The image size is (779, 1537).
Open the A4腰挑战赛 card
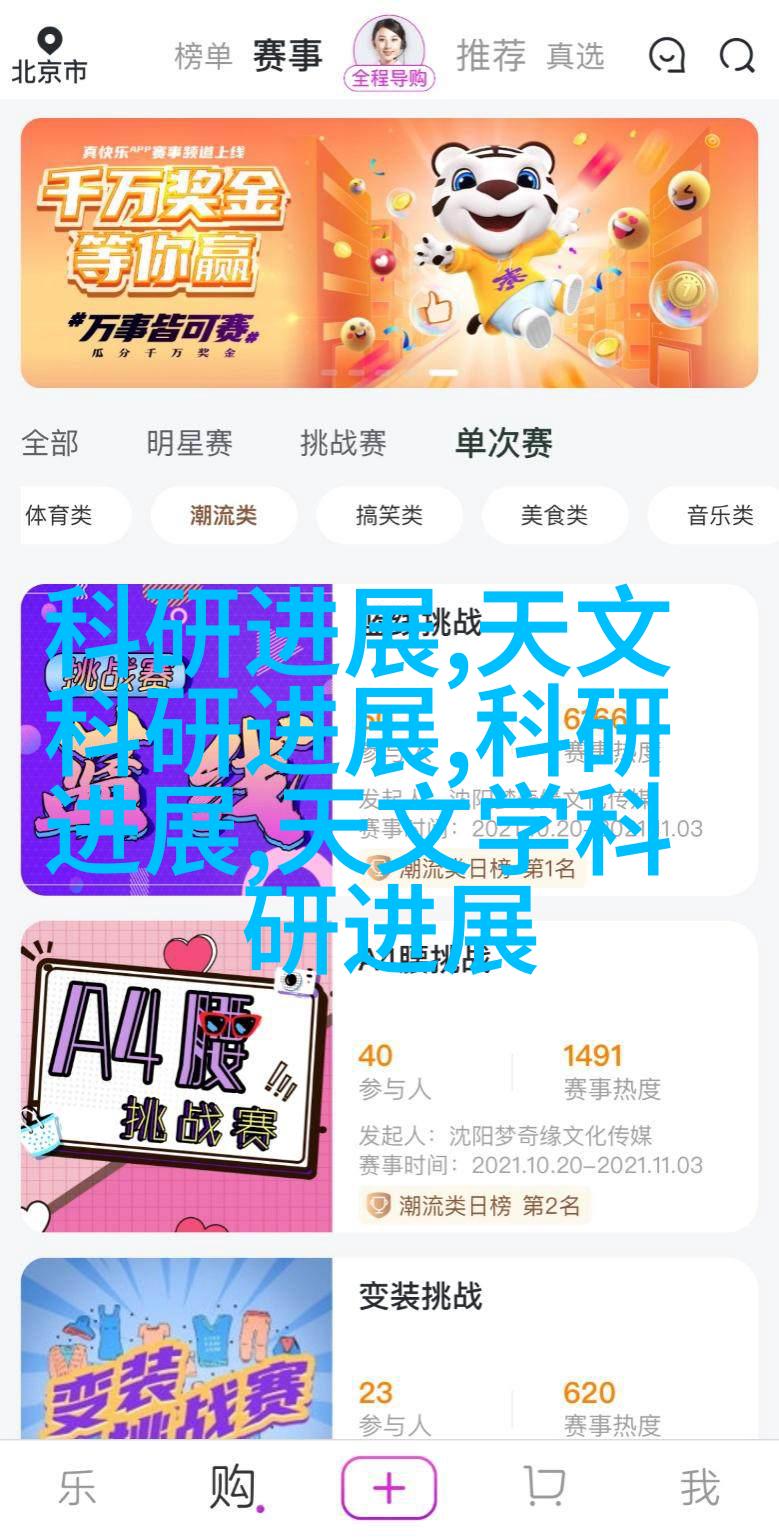tap(389, 1077)
